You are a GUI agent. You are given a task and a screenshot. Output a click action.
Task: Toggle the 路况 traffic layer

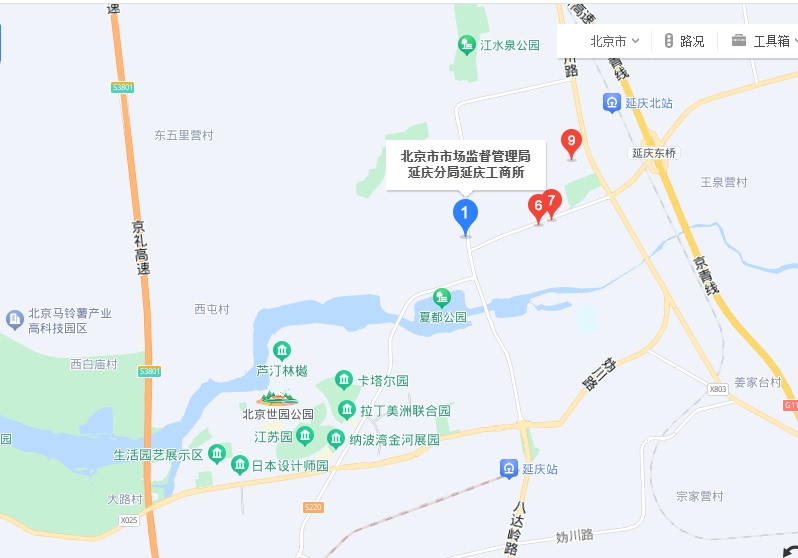(x=684, y=41)
